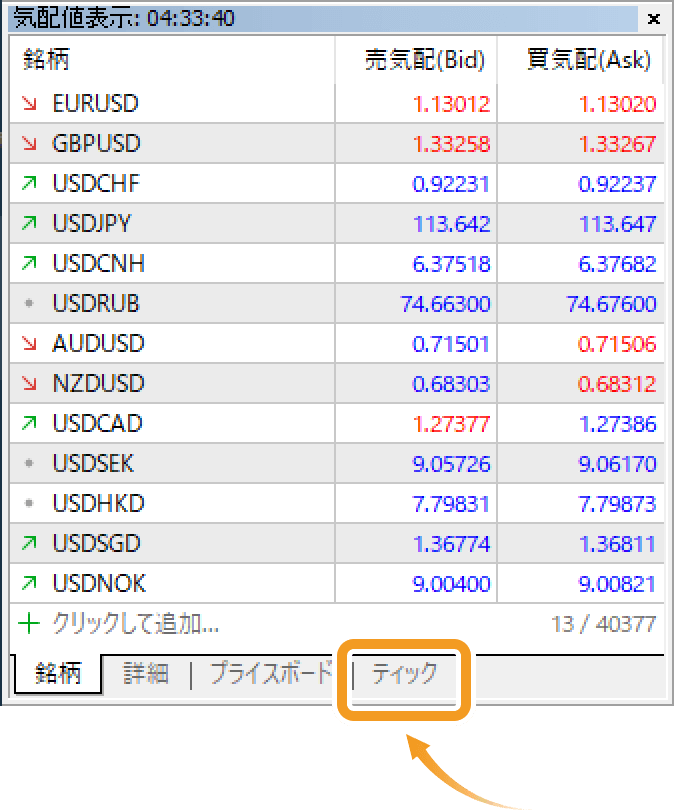The image size is (674, 810).
Task: Select the USDSEK row
Action: point(93,463)
